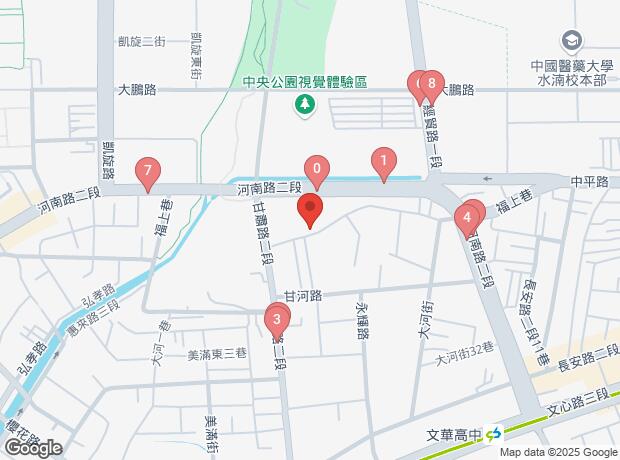Open the 中國醫藥大學 水湳校本部 place icon
This screenshot has width=620, height=460.
pyautogui.click(x=572, y=42)
